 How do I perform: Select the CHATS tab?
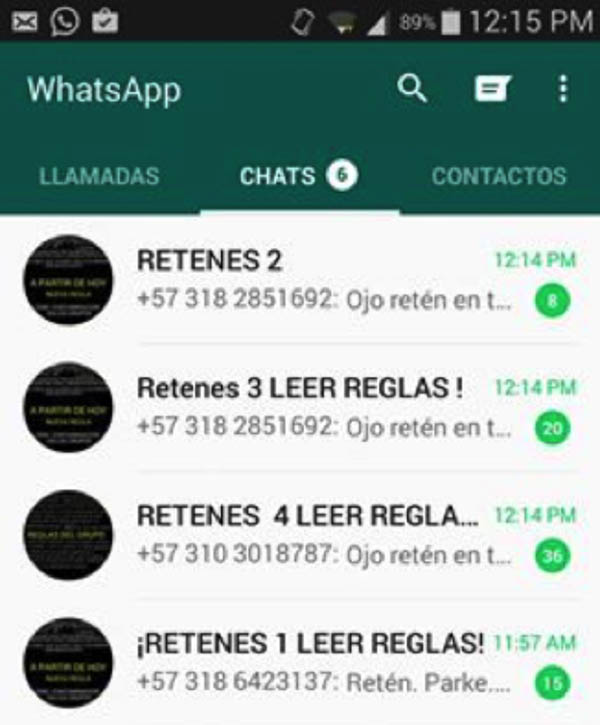[x=298, y=177]
